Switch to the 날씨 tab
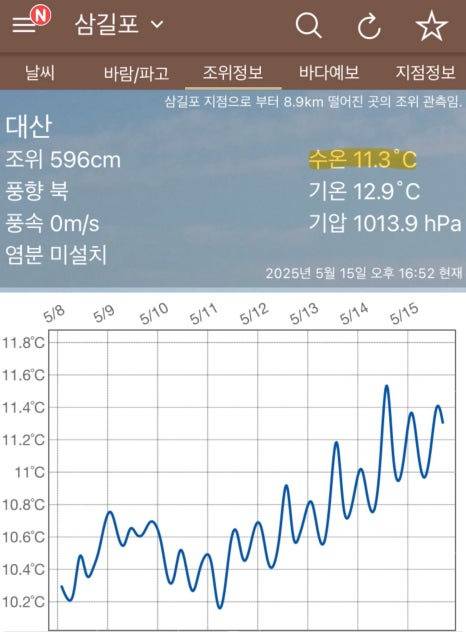Viewport: 466px width, 632px height. tap(40, 73)
